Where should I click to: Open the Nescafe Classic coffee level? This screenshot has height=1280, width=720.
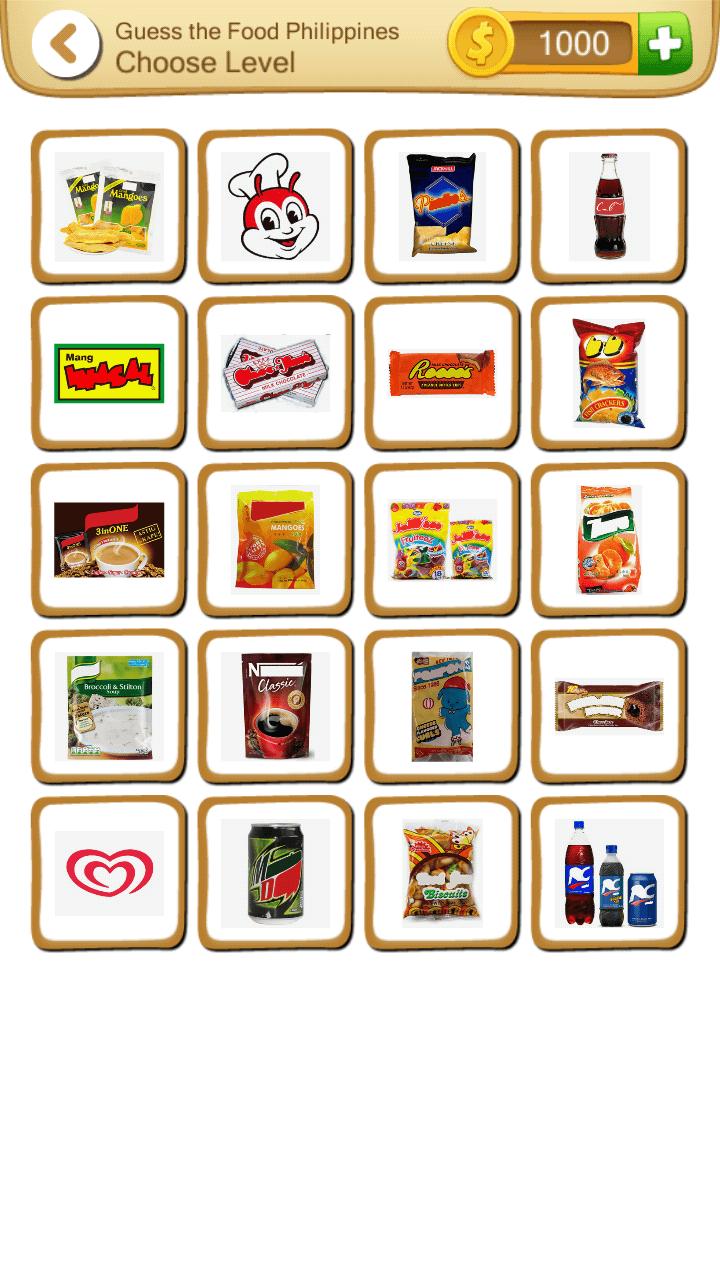point(274,705)
